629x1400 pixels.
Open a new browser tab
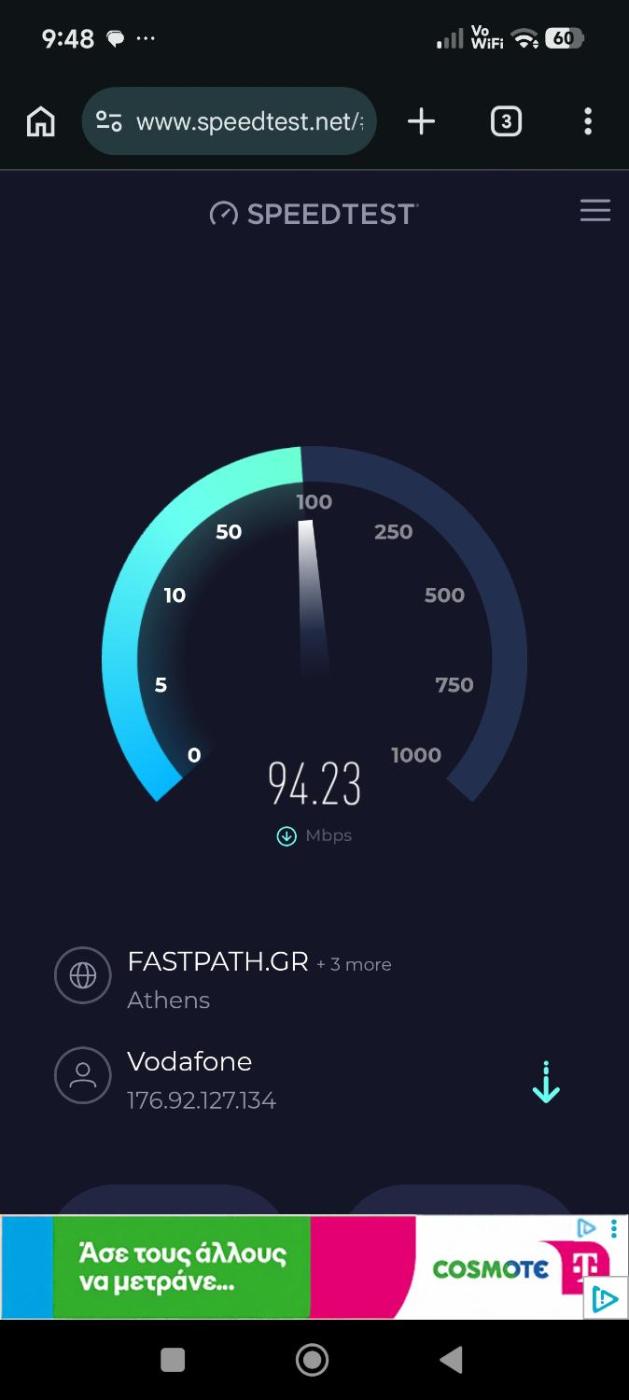point(421,122)
